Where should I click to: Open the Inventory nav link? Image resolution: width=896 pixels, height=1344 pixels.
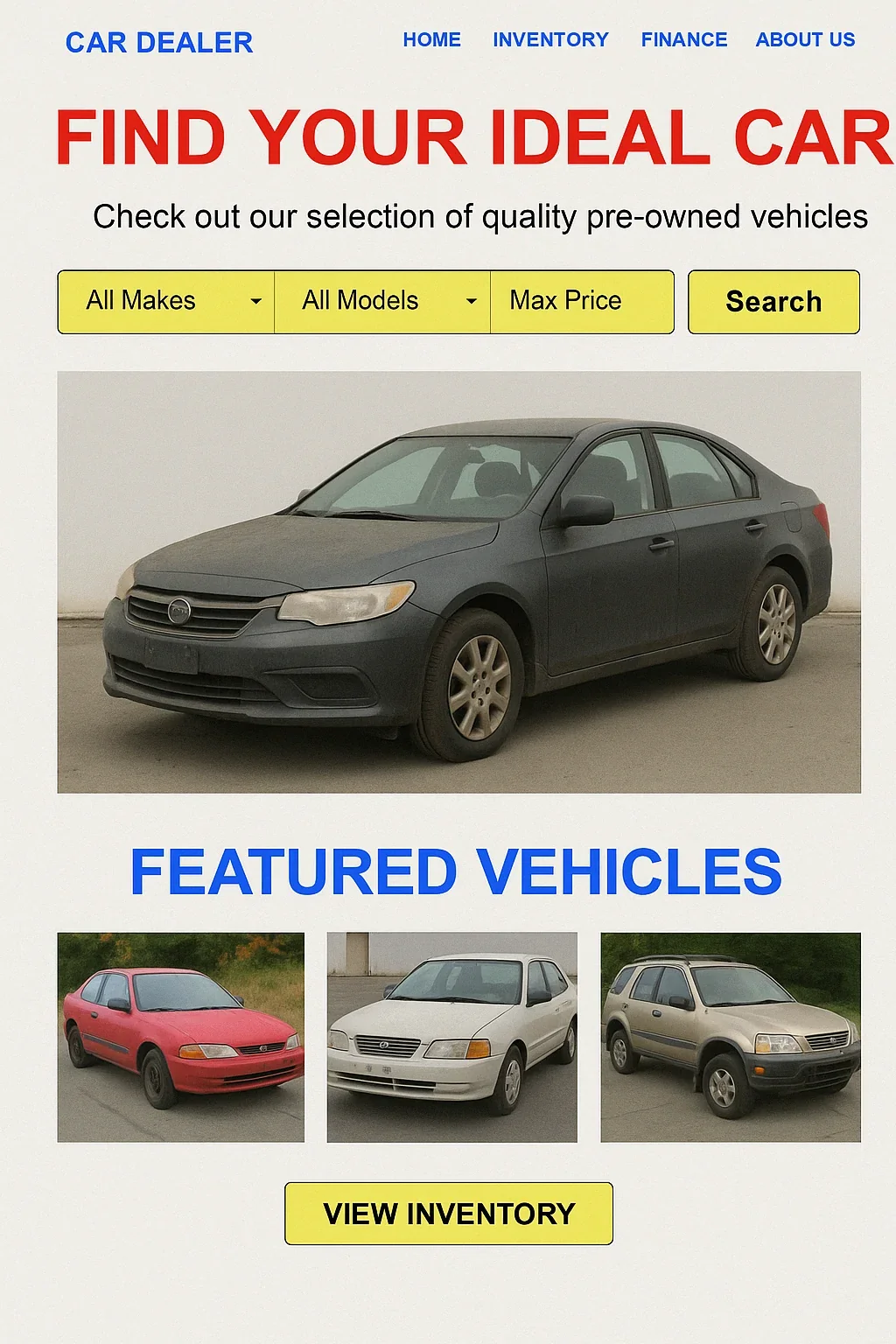tap(550, 40)
